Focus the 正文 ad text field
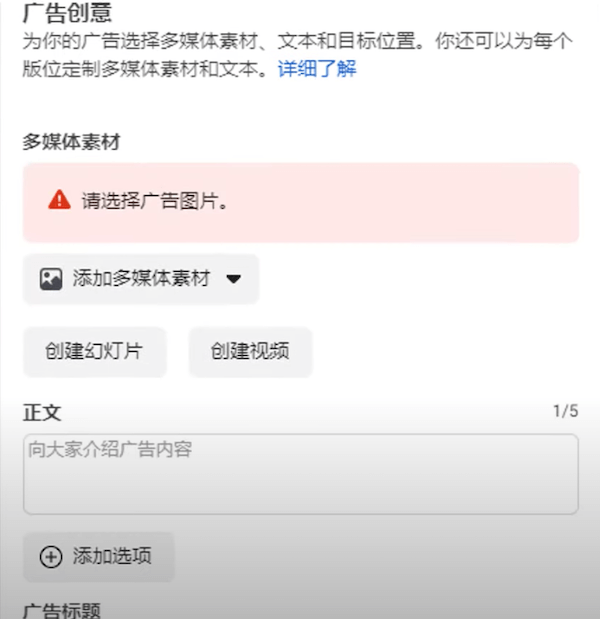Image resolution: width=600 pixels, height=619 pixels. click(300, 474)
